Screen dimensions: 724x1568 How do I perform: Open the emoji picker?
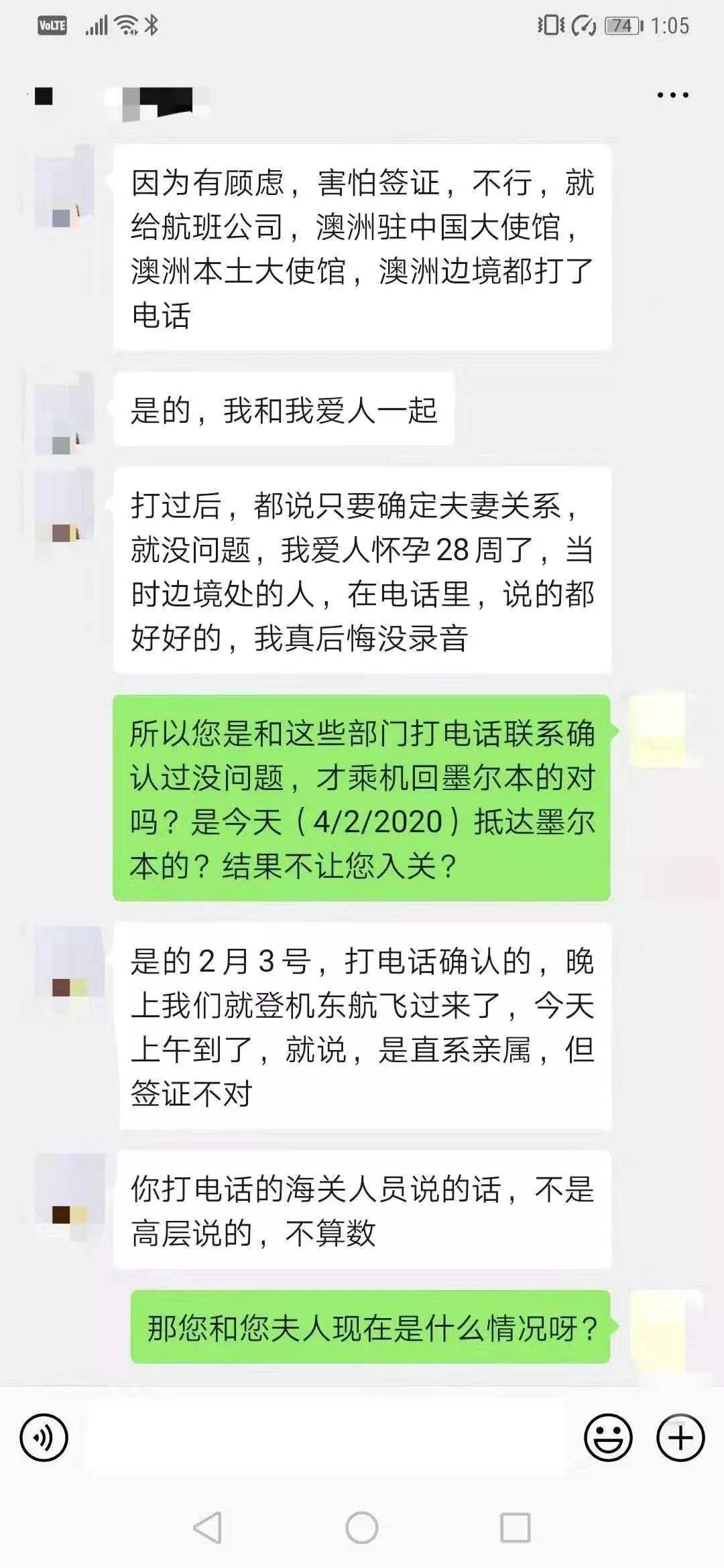(x=608, y=1437)
